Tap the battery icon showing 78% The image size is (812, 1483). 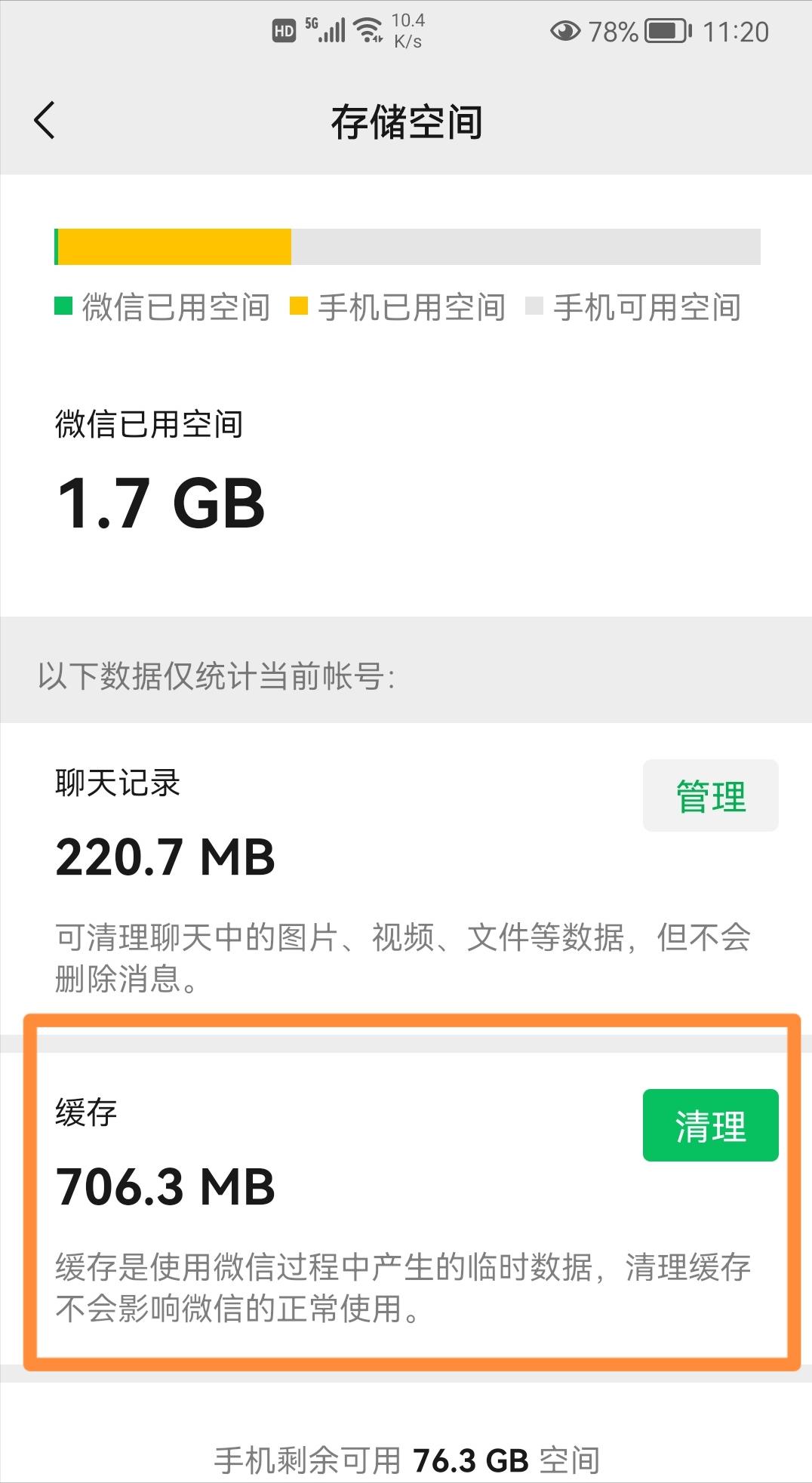[664, 32]
